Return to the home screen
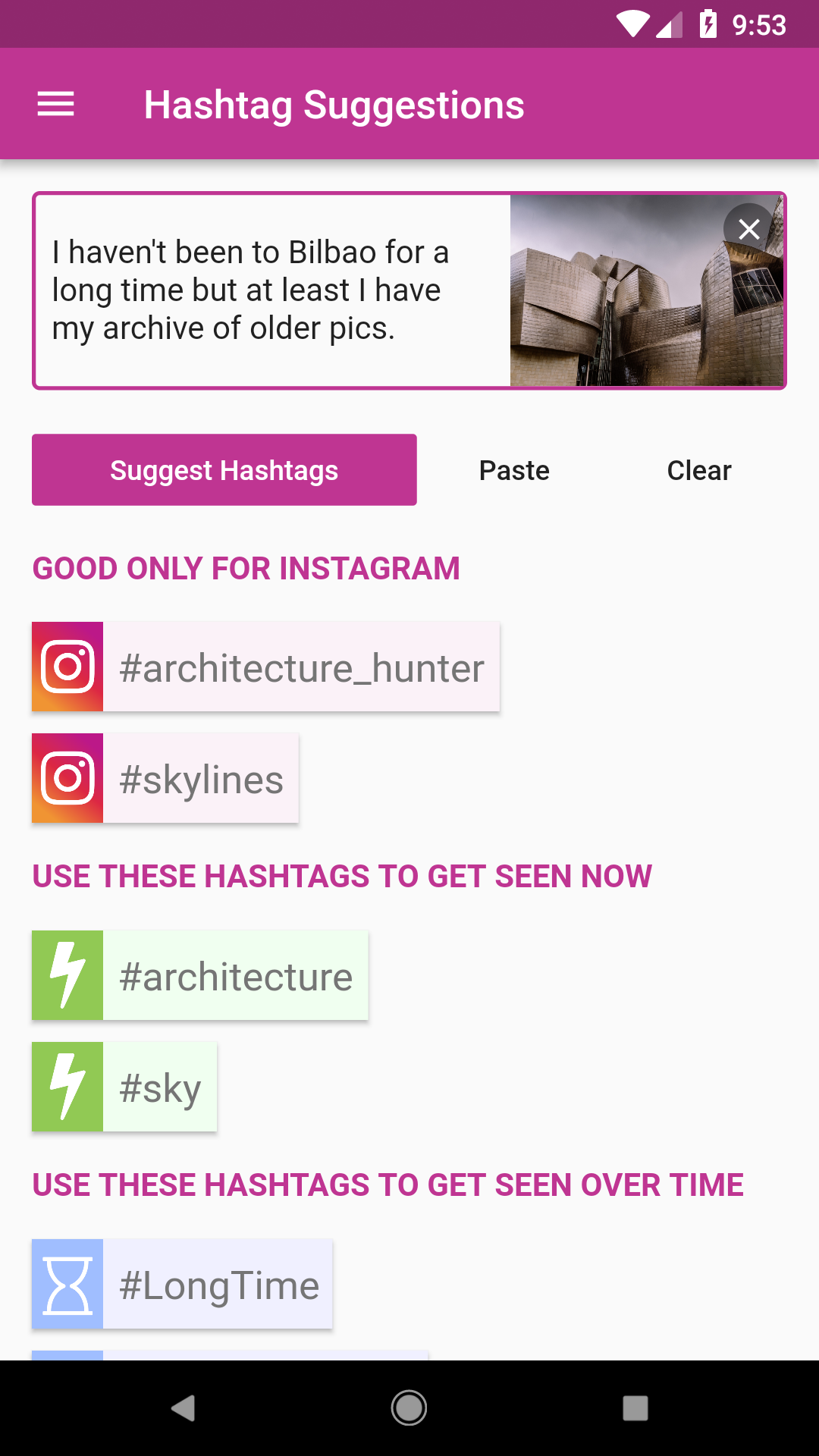This screenshot has width=819, height=1456. pyautogui.click(x=409, y=1408)
